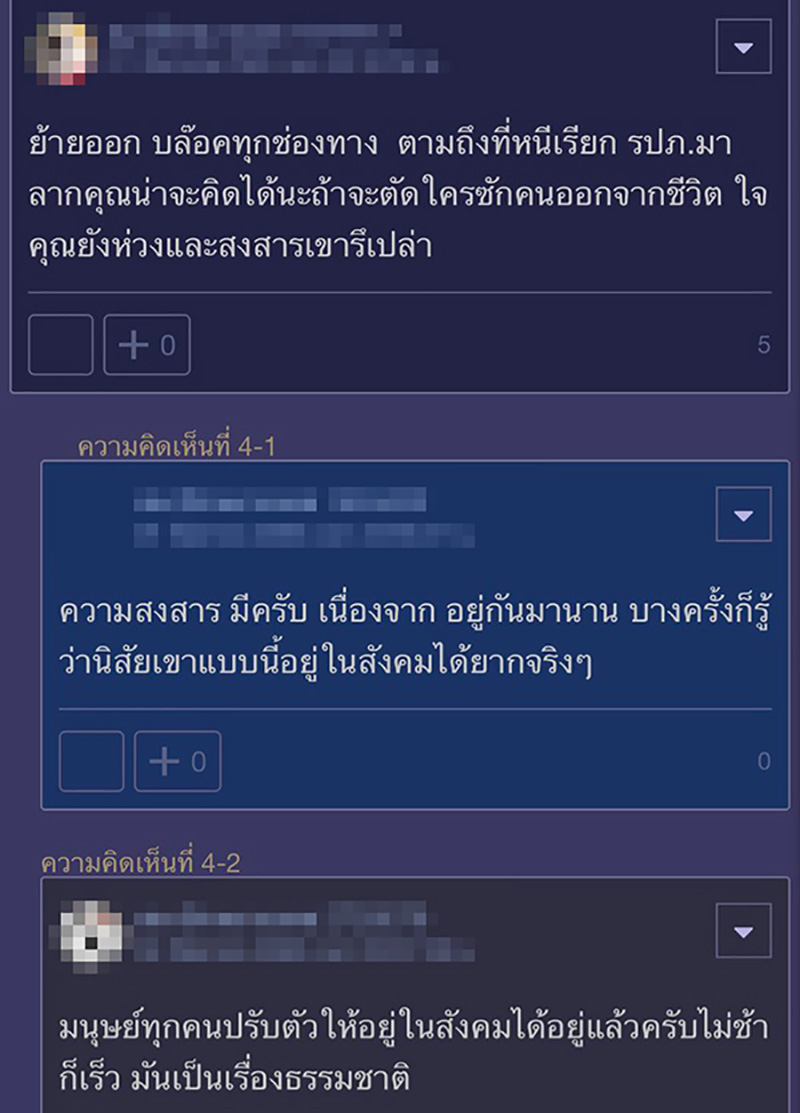The height and width of the screenshot is (1113, 800).
Task: Click the plus vote icon on comment 4
Action: pos(147,344)
